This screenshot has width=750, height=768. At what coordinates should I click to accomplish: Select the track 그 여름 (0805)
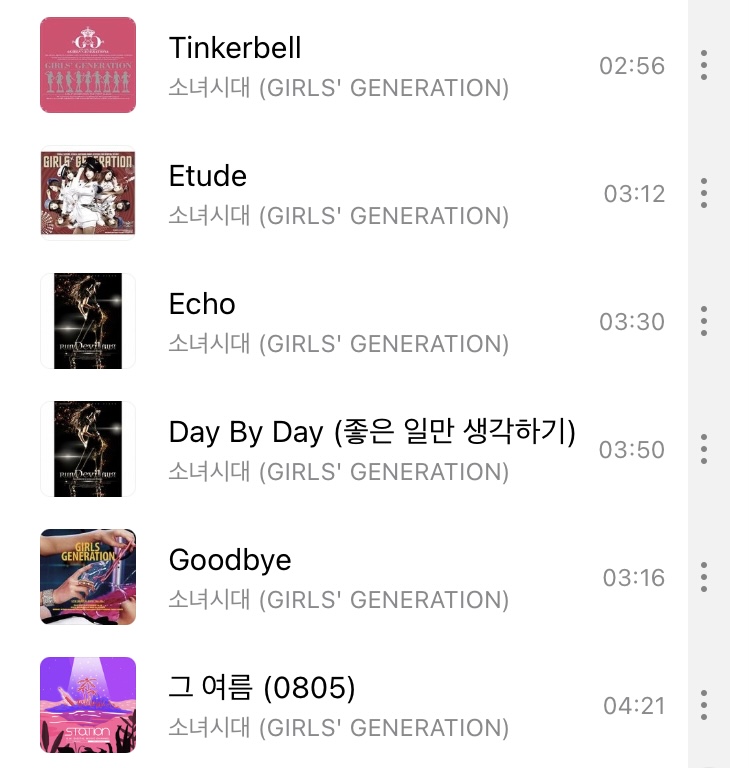coord(262,688)
